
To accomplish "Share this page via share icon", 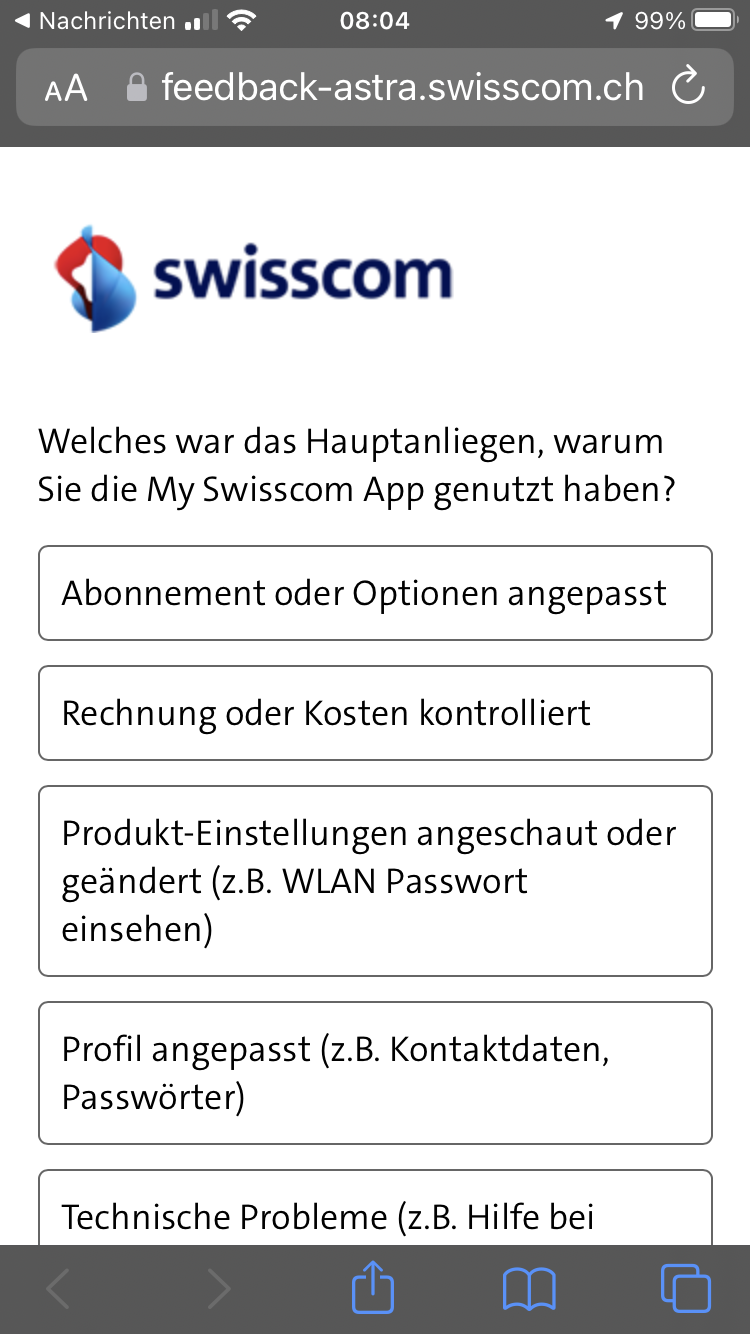I will (373, 1289).
